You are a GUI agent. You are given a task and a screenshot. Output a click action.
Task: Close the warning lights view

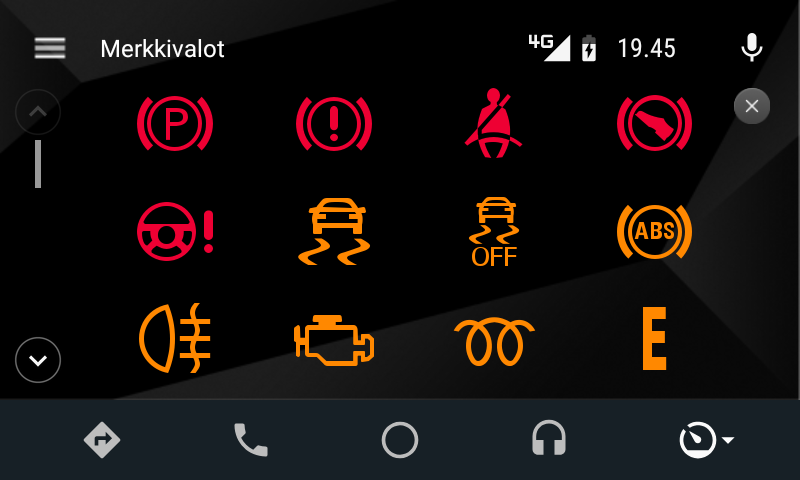(x=752, y=106)
